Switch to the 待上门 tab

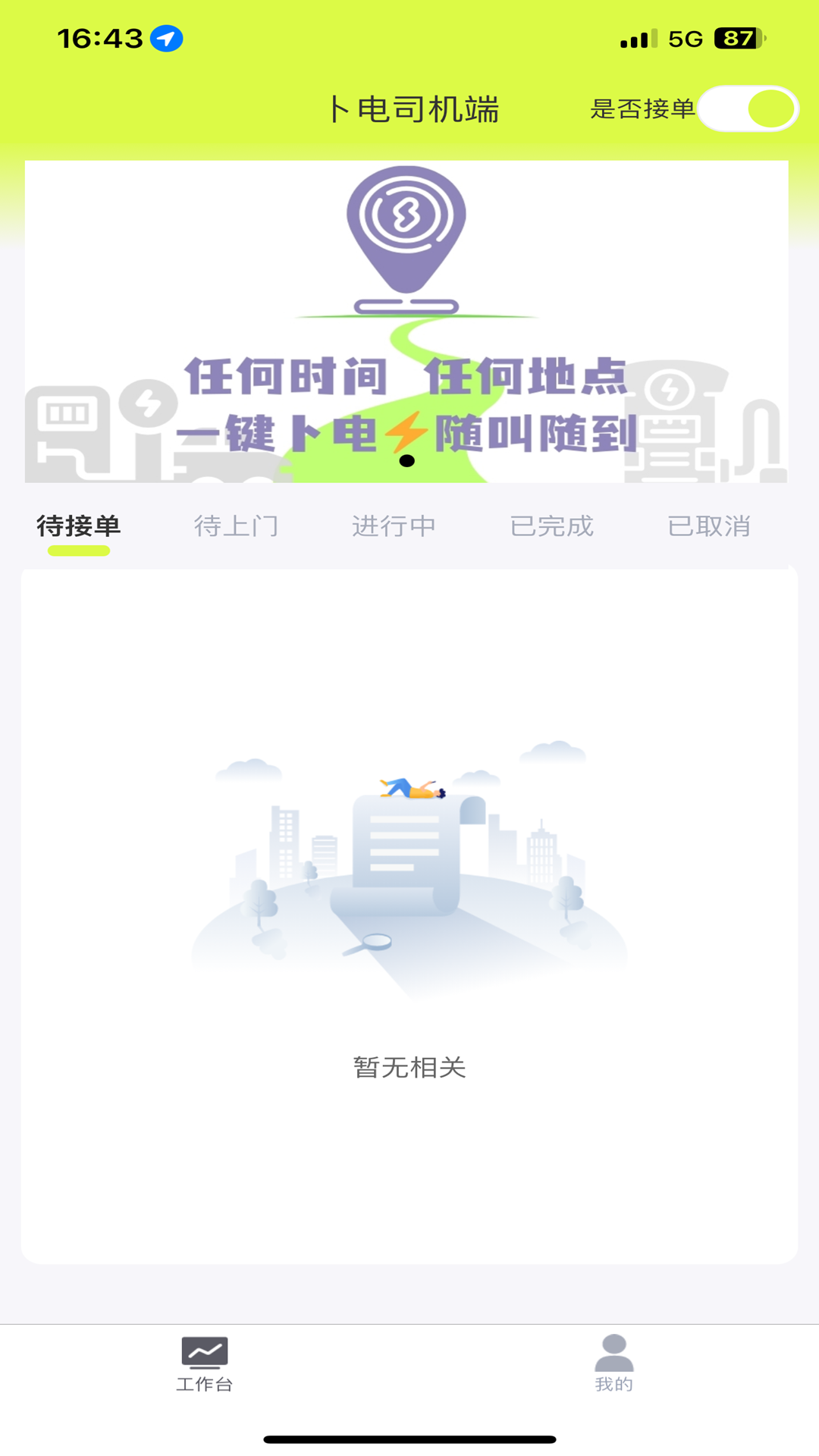coord(237,526)
